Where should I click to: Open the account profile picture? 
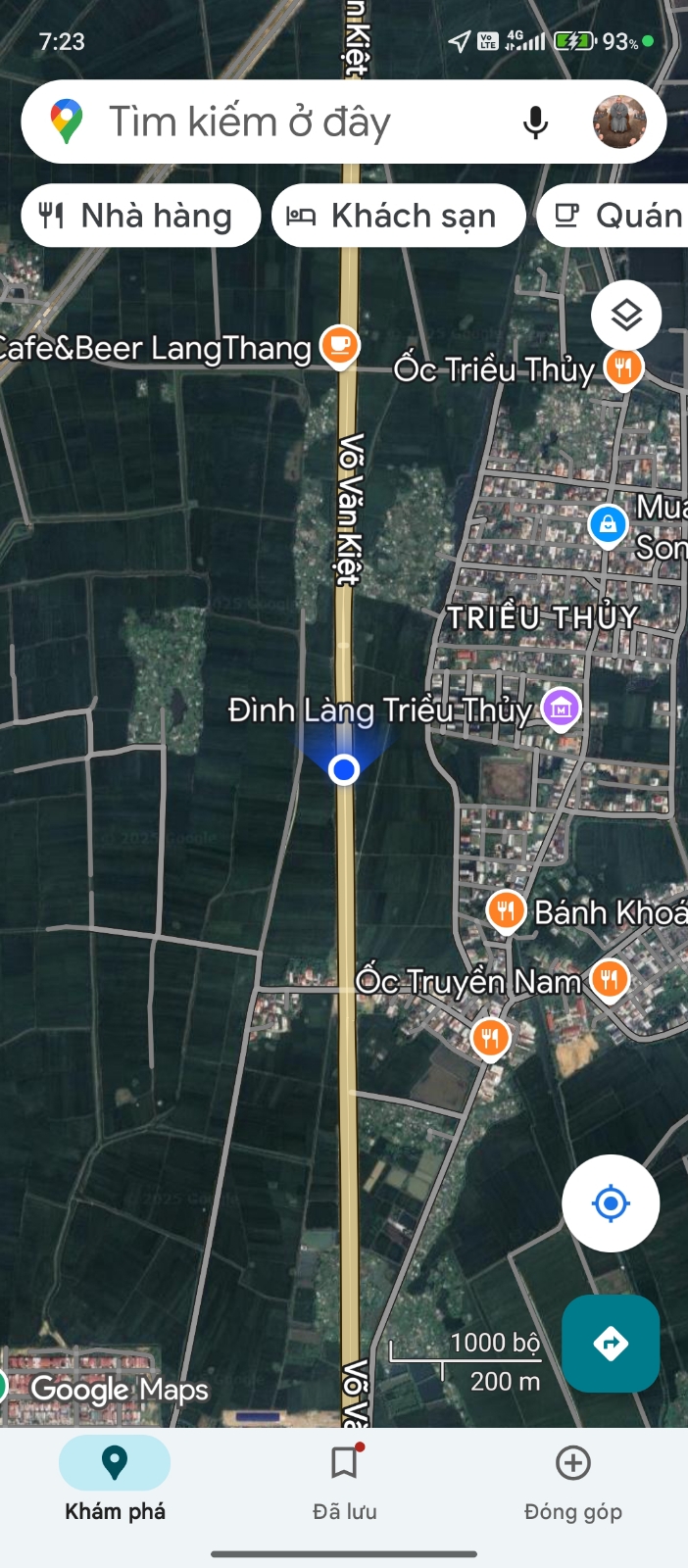tap(619, 122)
